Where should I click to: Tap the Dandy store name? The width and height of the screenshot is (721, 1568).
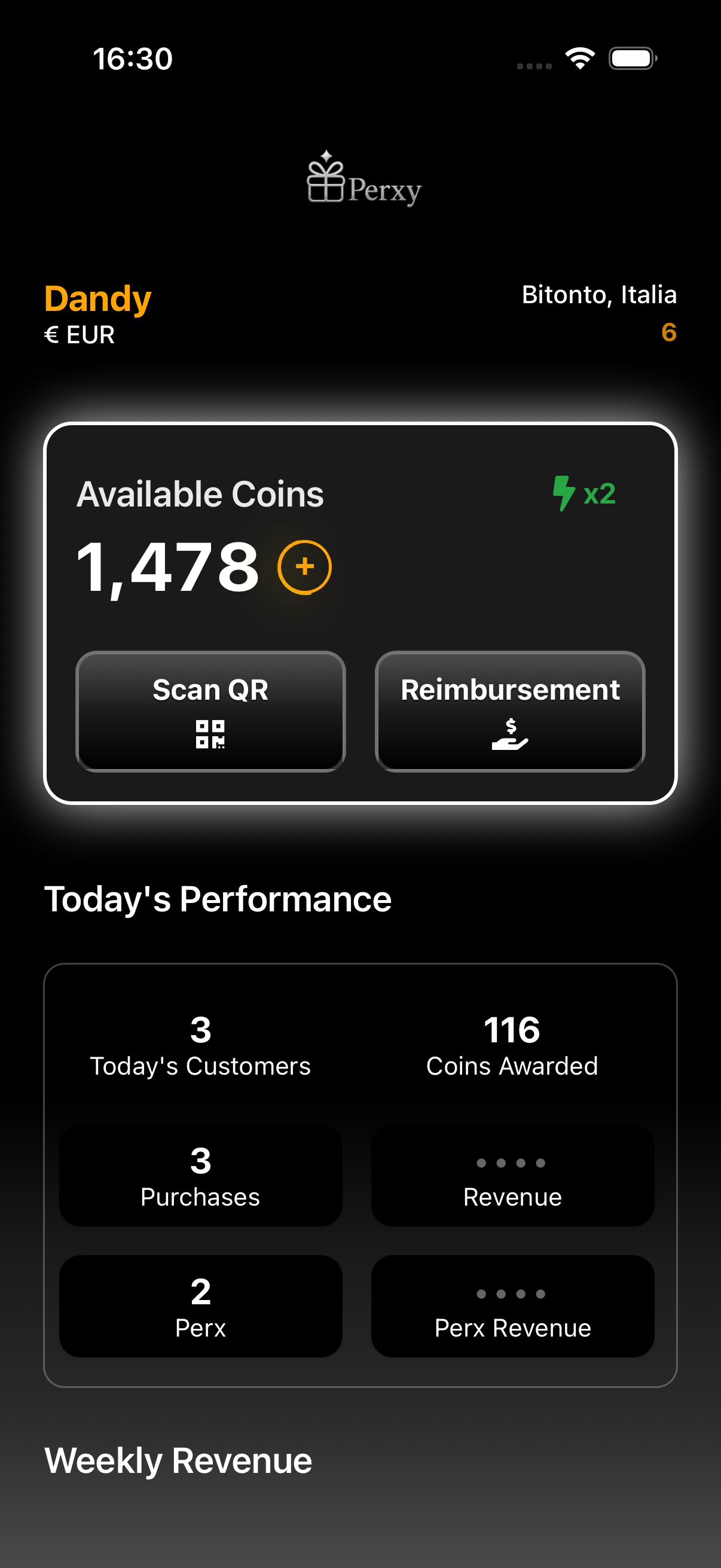(98, 298)
